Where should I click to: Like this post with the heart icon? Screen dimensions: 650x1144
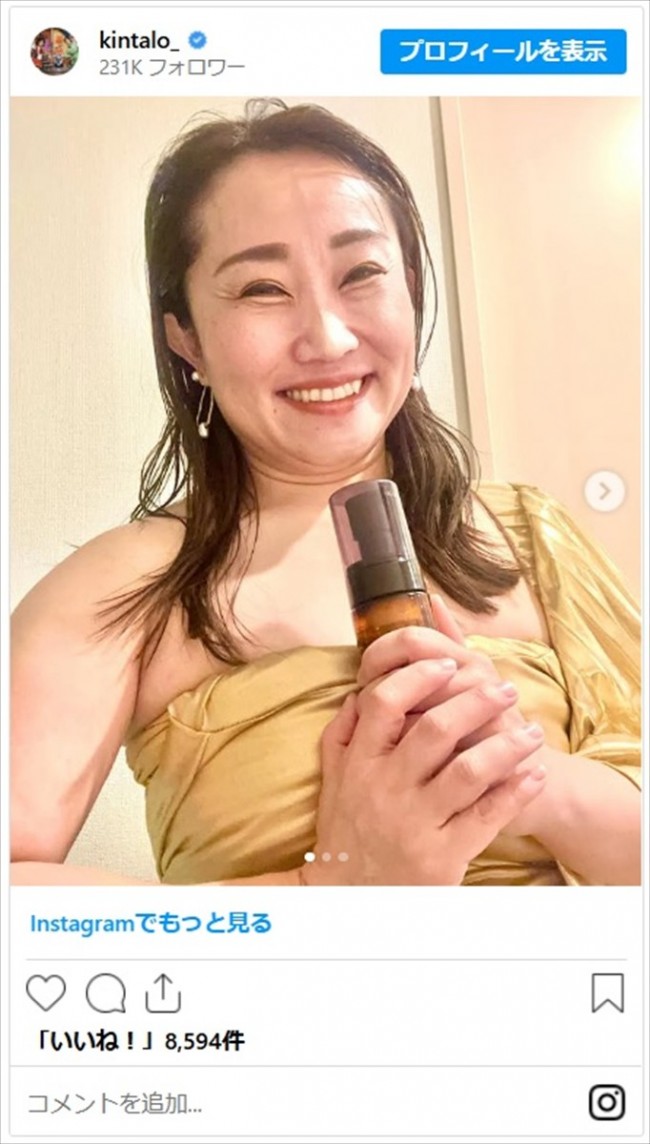coord(46,993)
